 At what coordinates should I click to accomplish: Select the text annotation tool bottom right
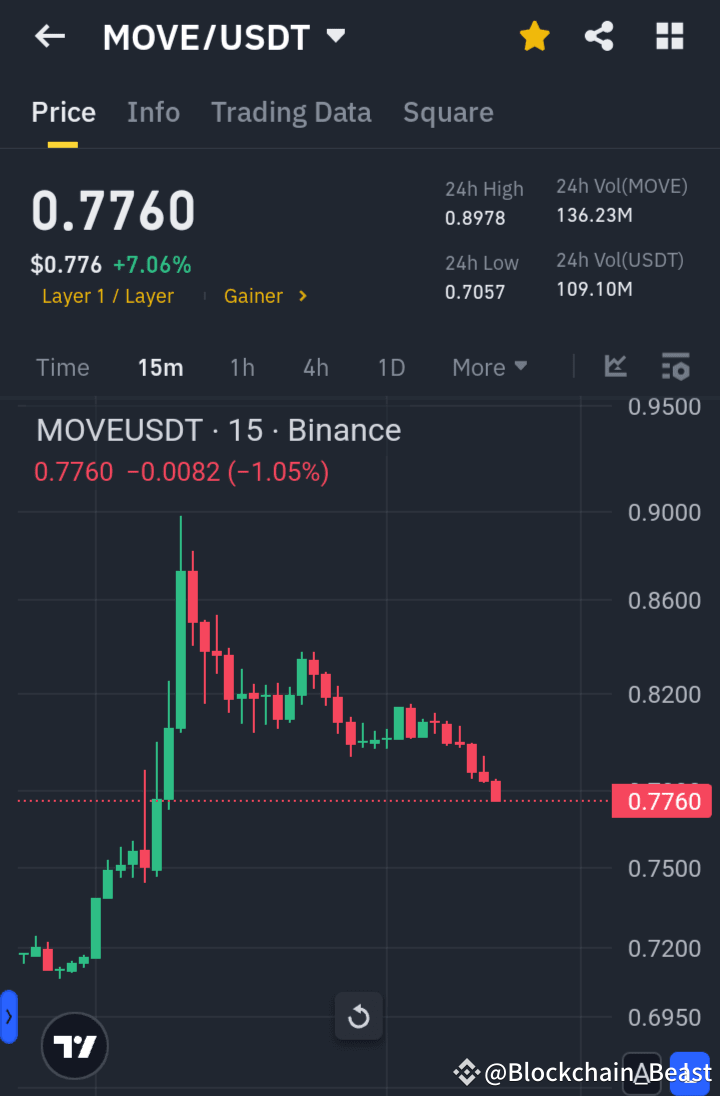coord(642,1073)
